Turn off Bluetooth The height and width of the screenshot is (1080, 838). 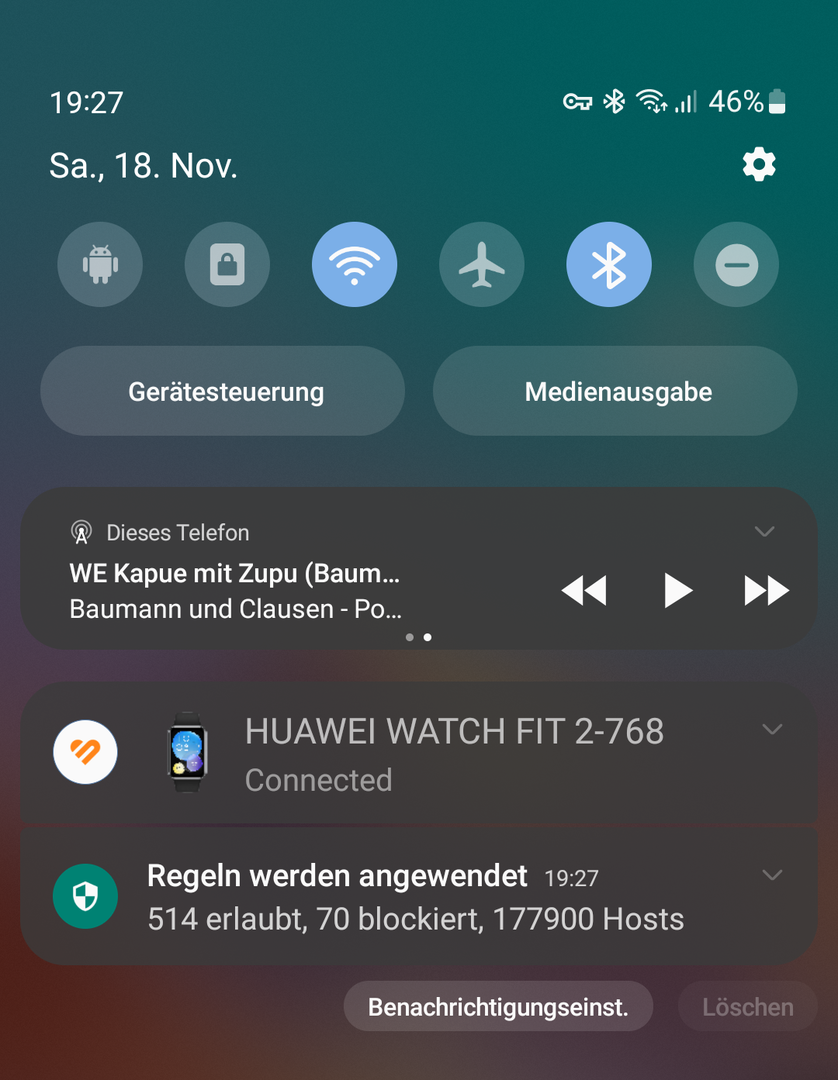tap(608, 265)
